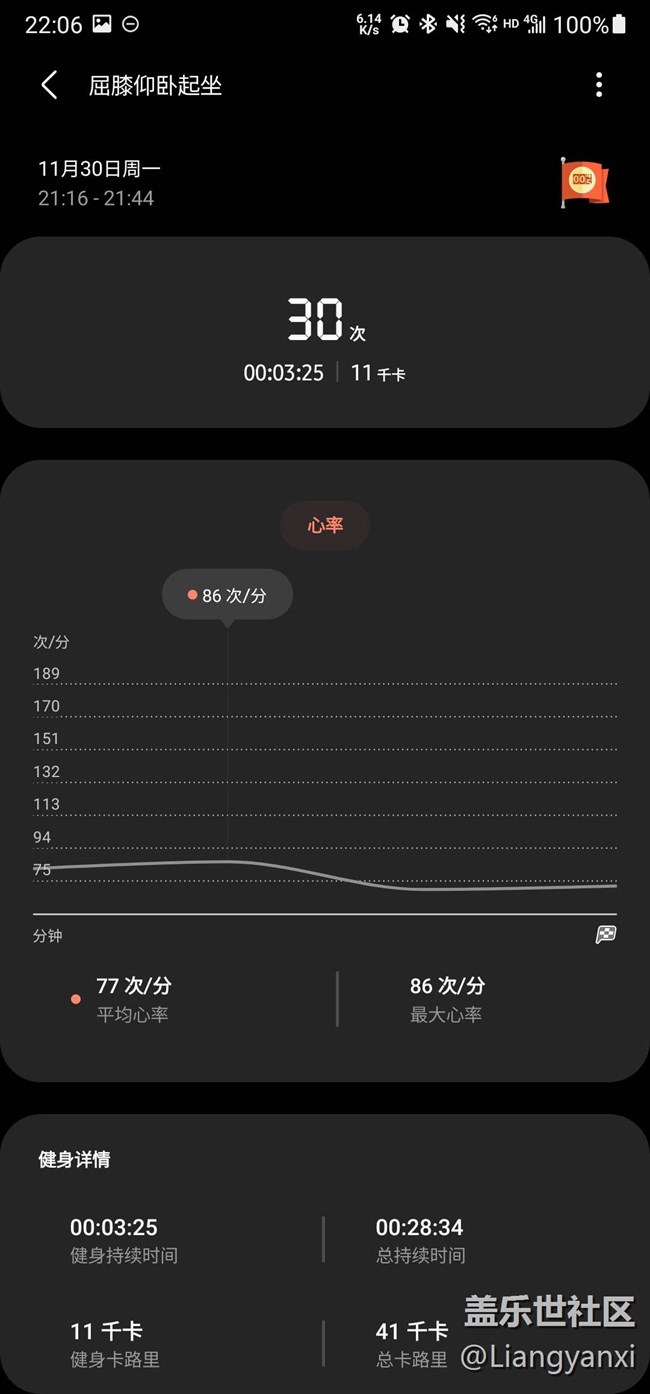Go back from the 屈膝仰卧起坐 workout page
This screenshot has width=650, height=1394.
tap(49, 85)
